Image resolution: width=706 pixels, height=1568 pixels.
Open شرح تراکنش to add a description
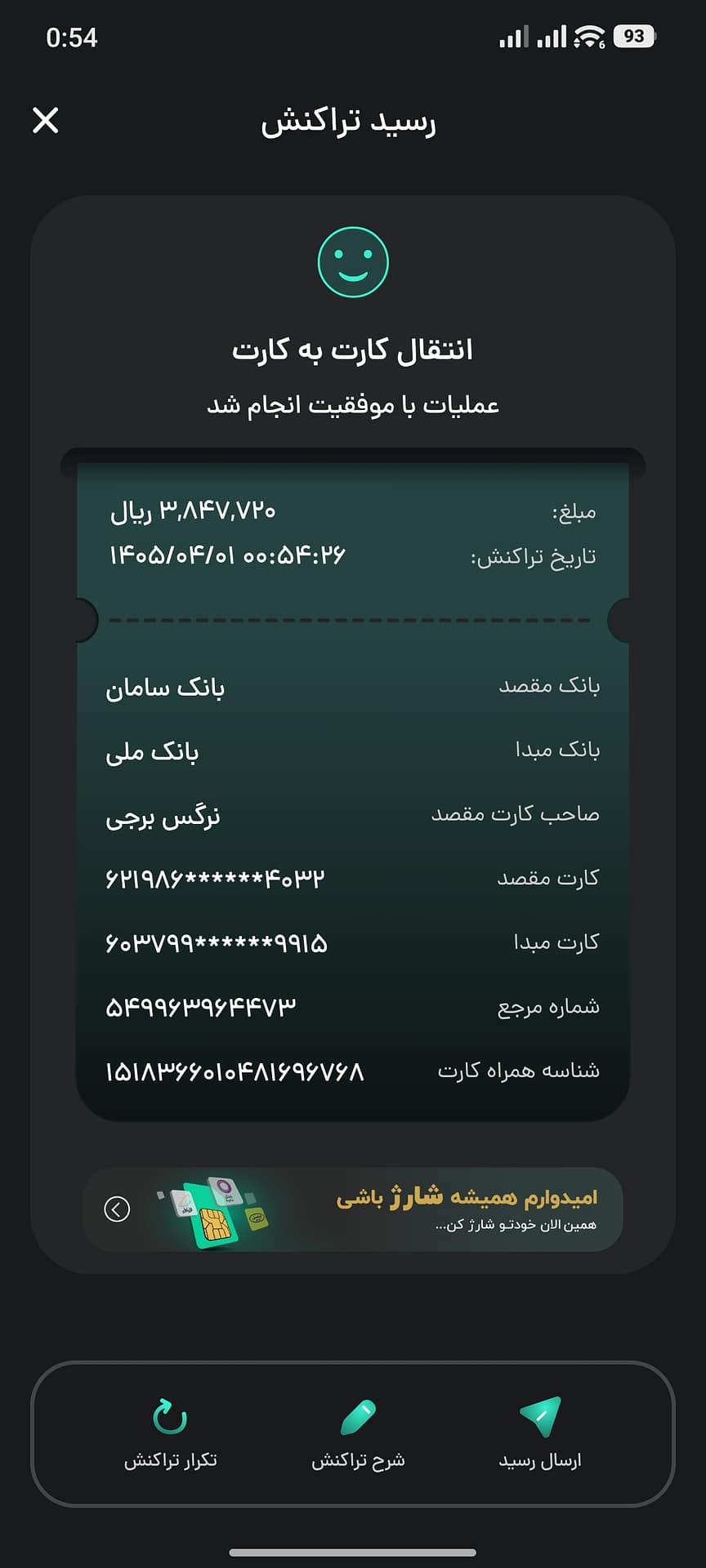(358, 1434)
